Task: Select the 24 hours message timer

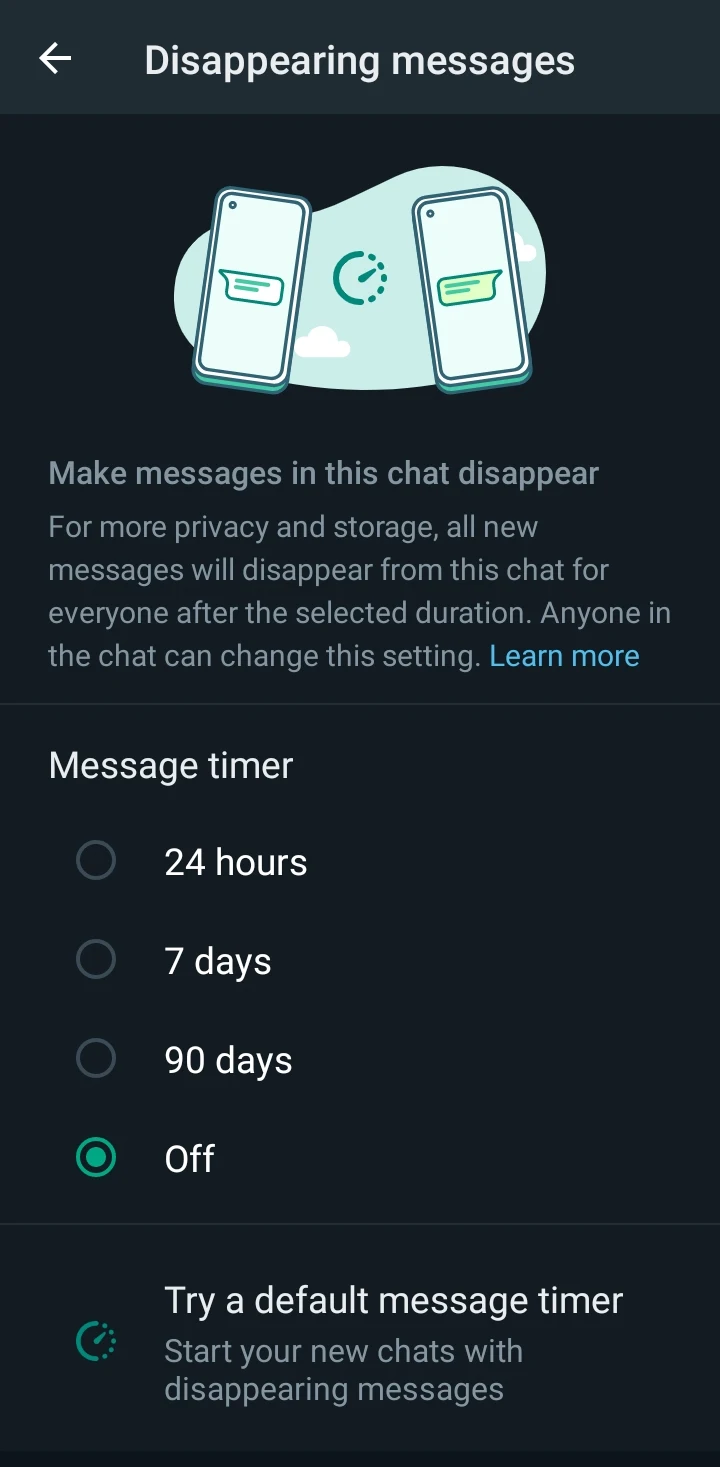Action: (x=360, y=861)
